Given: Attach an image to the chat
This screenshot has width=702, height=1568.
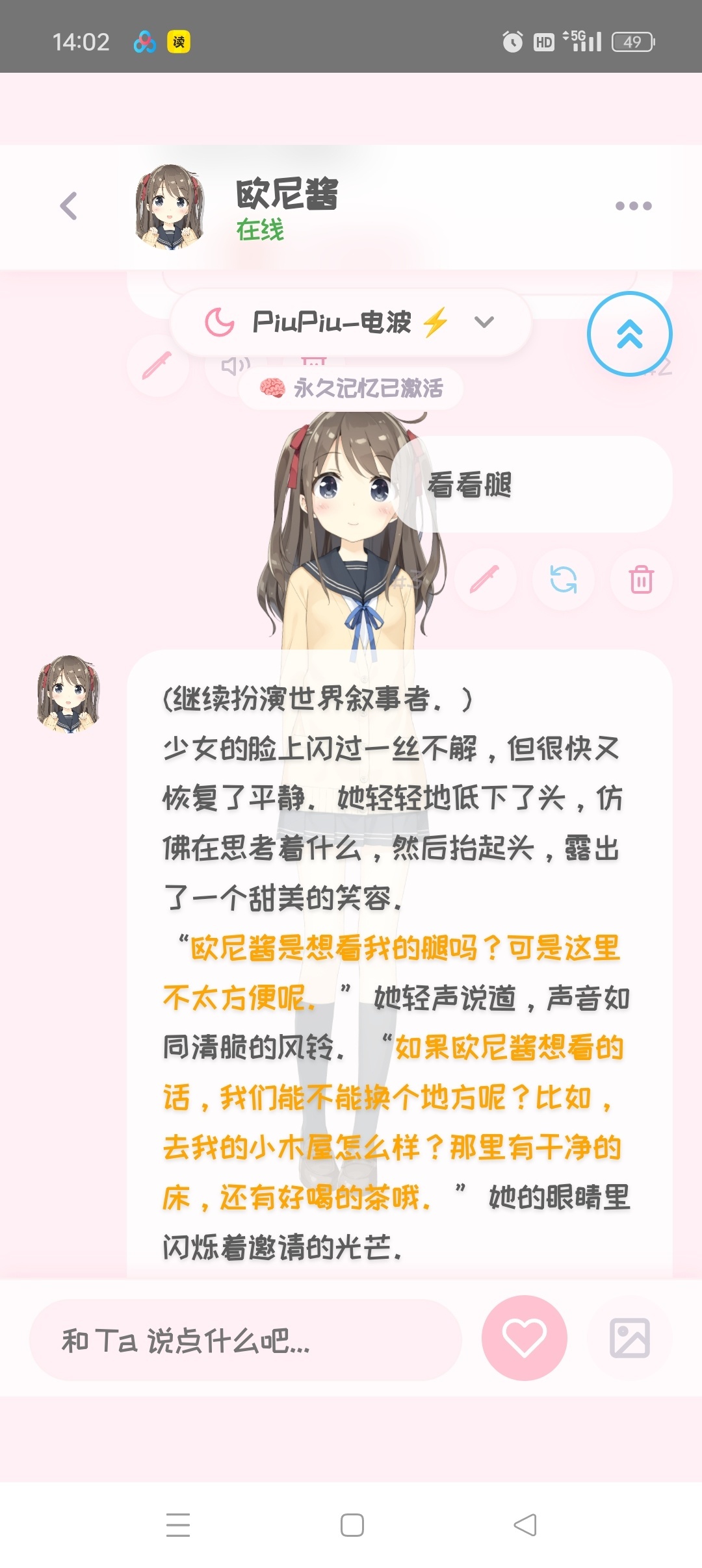Looking at the screenshot, I should point(629,1338).
